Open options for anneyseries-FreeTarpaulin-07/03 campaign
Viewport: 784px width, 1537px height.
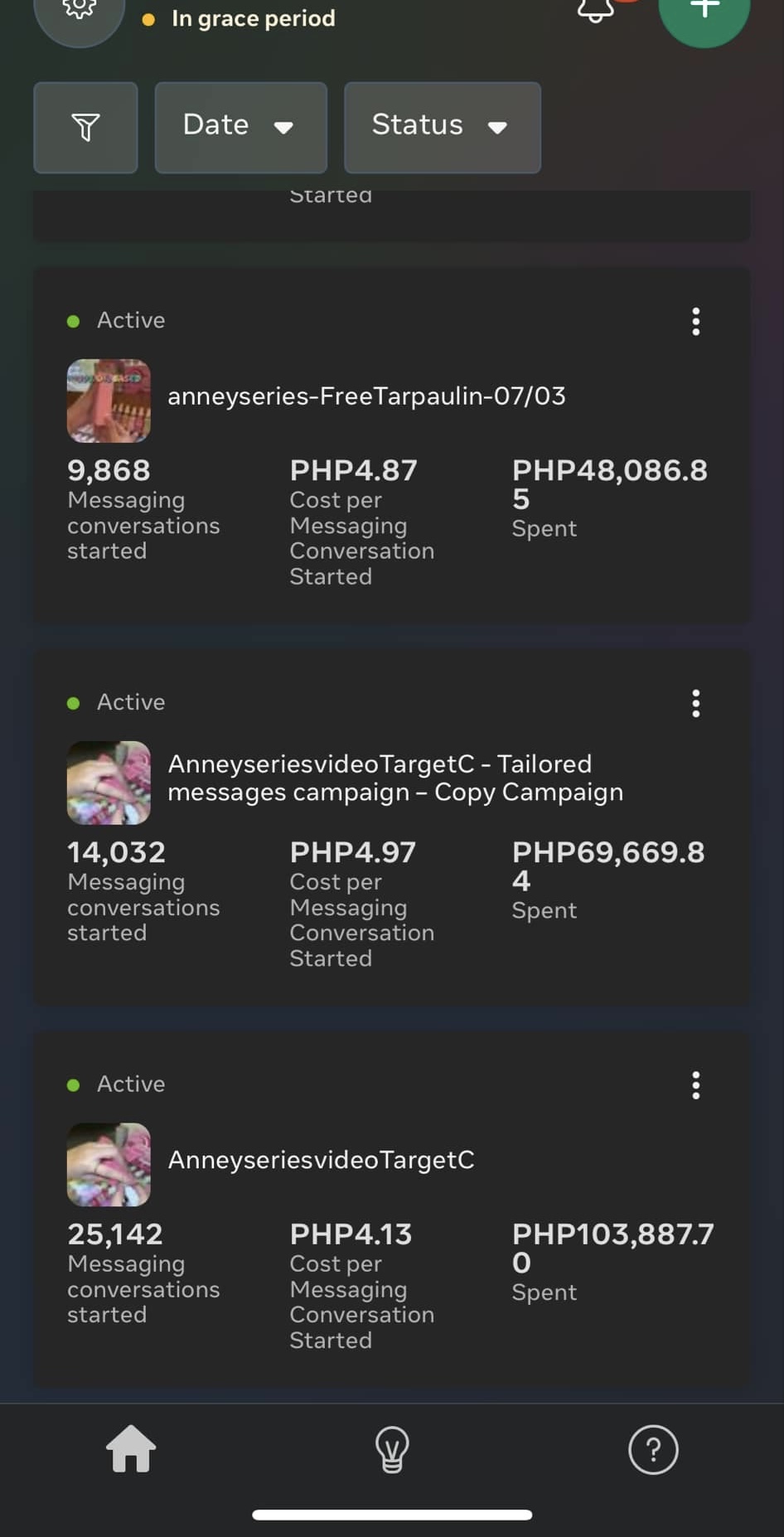point(696,322)
